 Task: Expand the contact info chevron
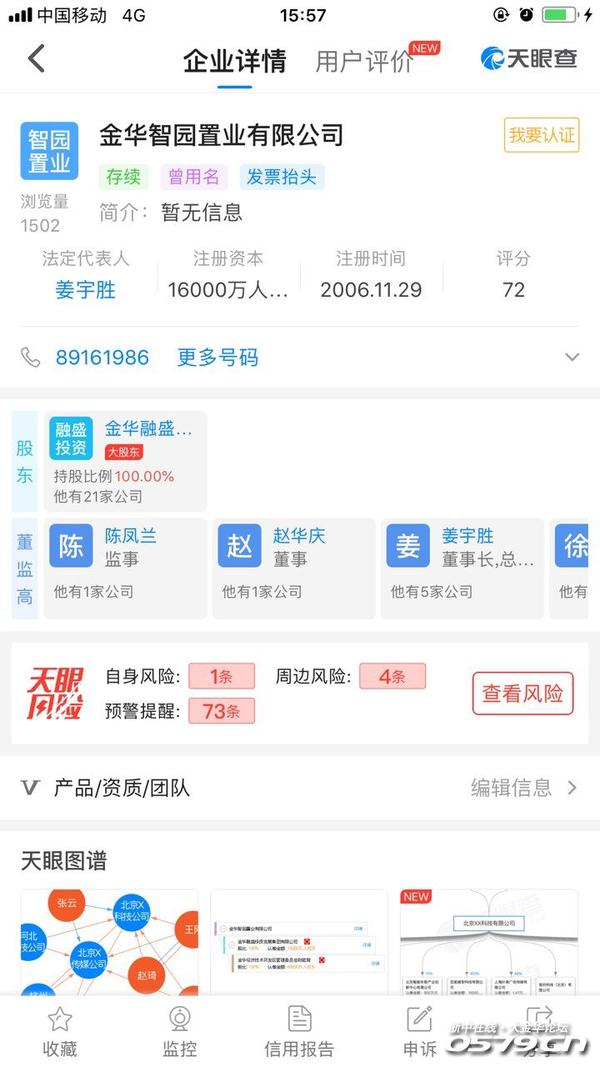[572, 357]
